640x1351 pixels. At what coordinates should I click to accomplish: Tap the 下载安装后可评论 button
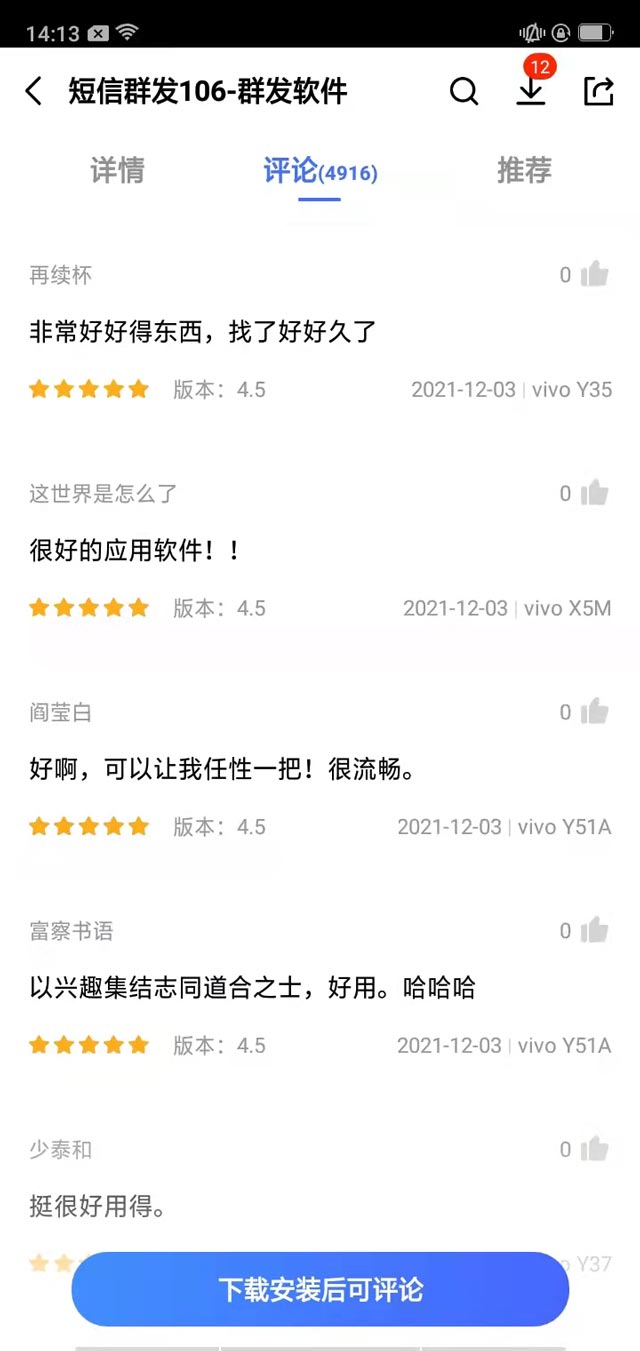coord(320,1289)
